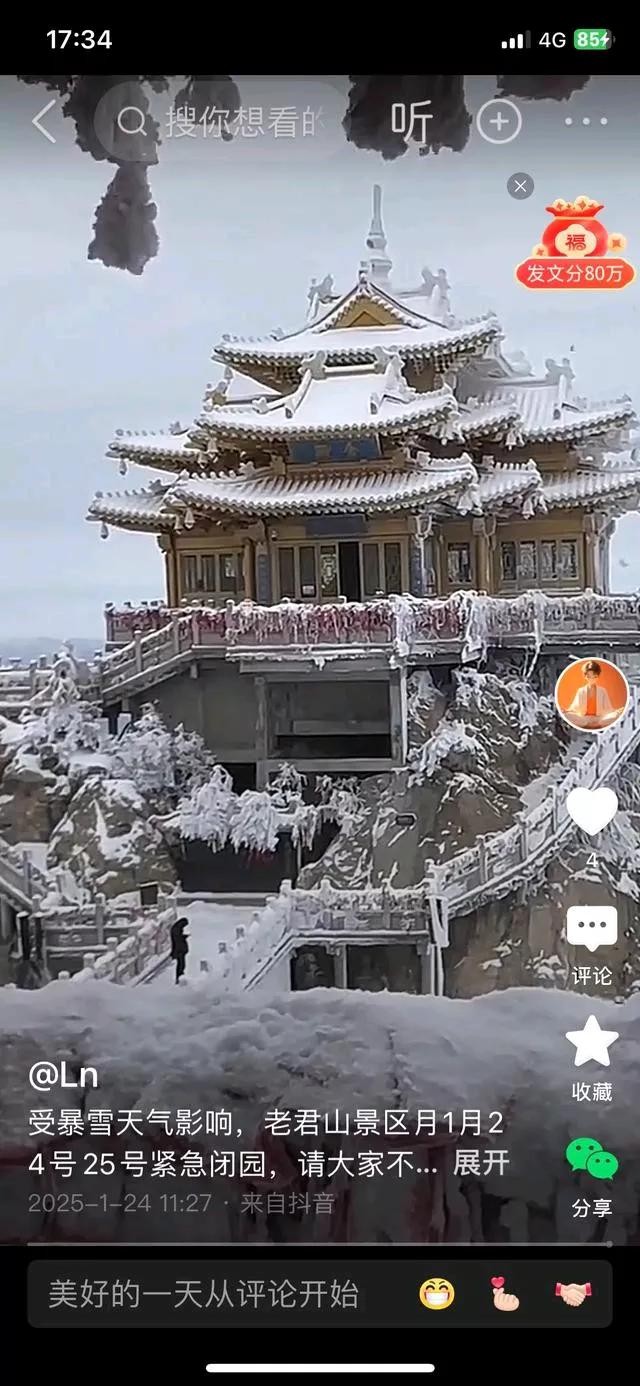Like this video with the heart
Image resolution: width=640 pixels, height=1386 pixels.
point(592,811)
